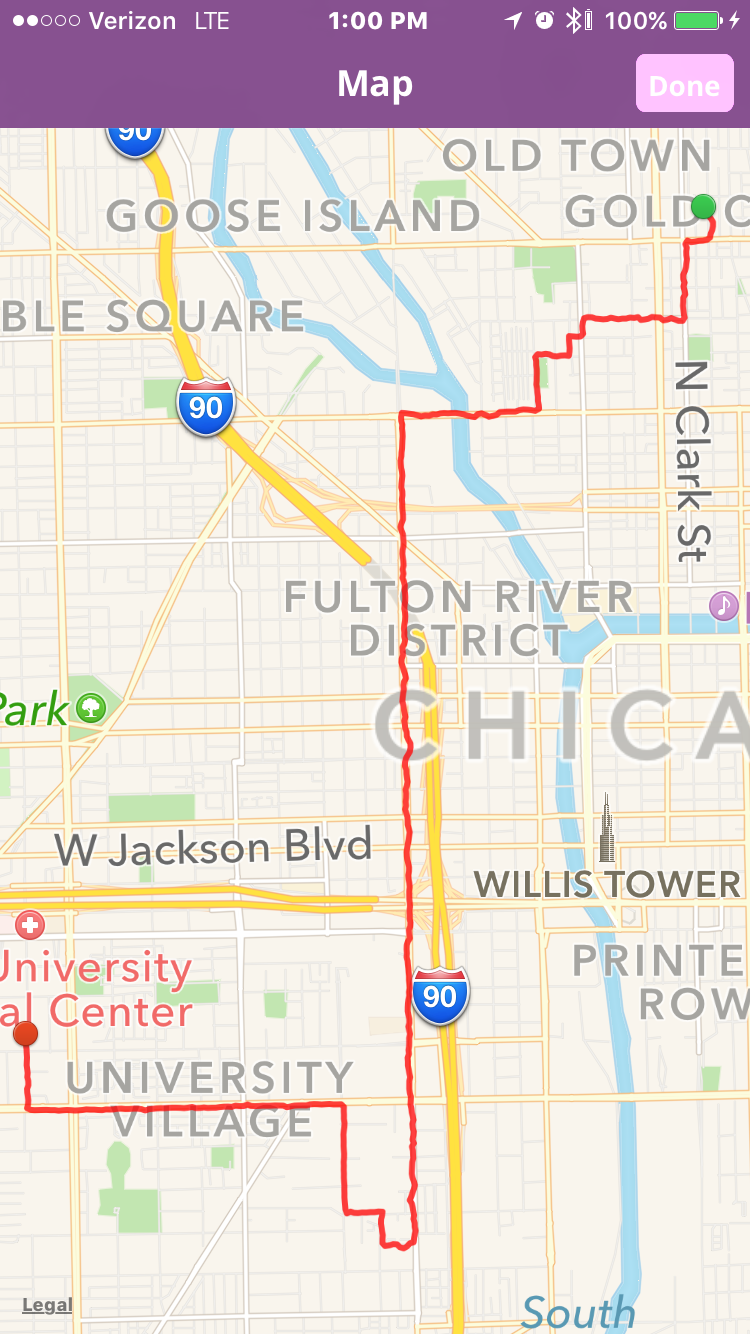Tap the Done button

point(684,84)
